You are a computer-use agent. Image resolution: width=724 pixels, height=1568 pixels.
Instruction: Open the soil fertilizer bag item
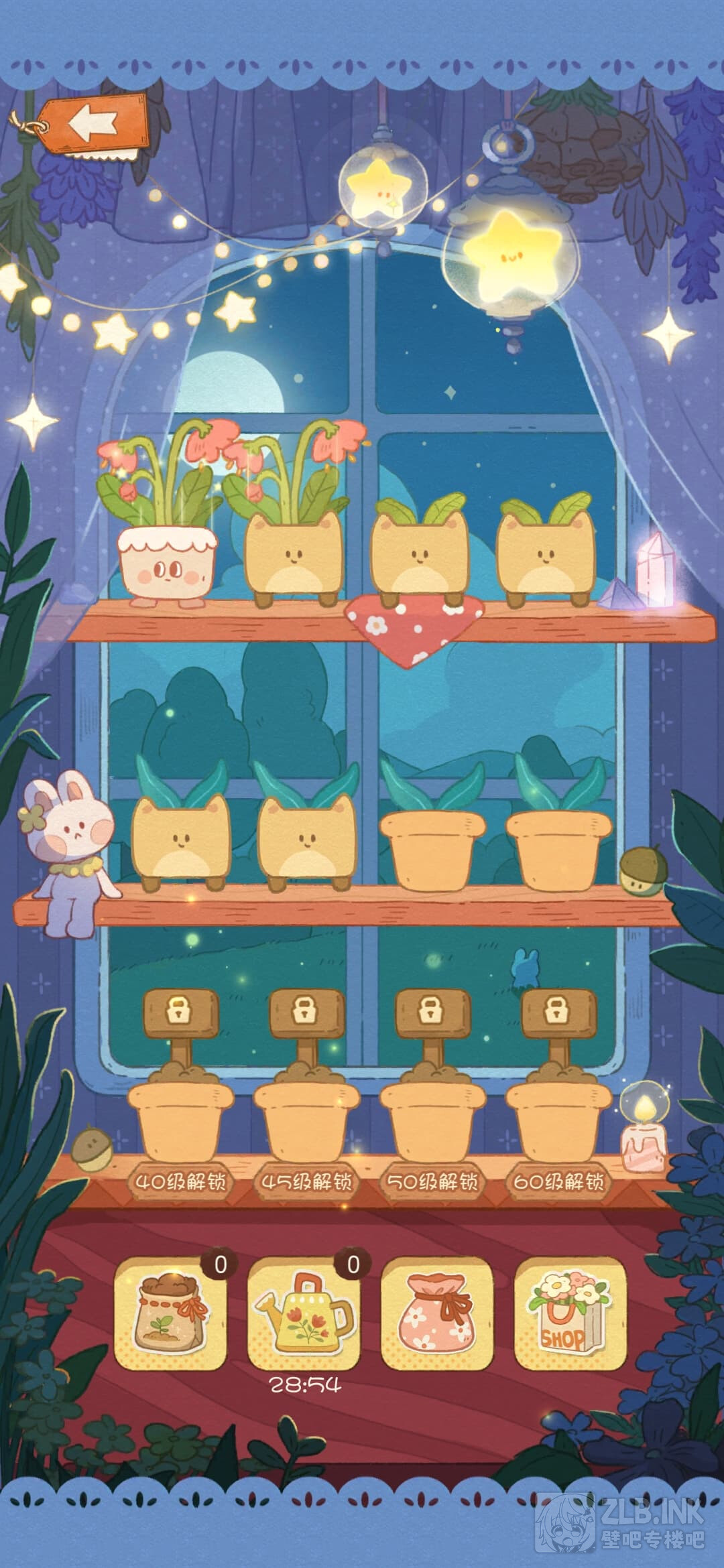pos(170,1313)
